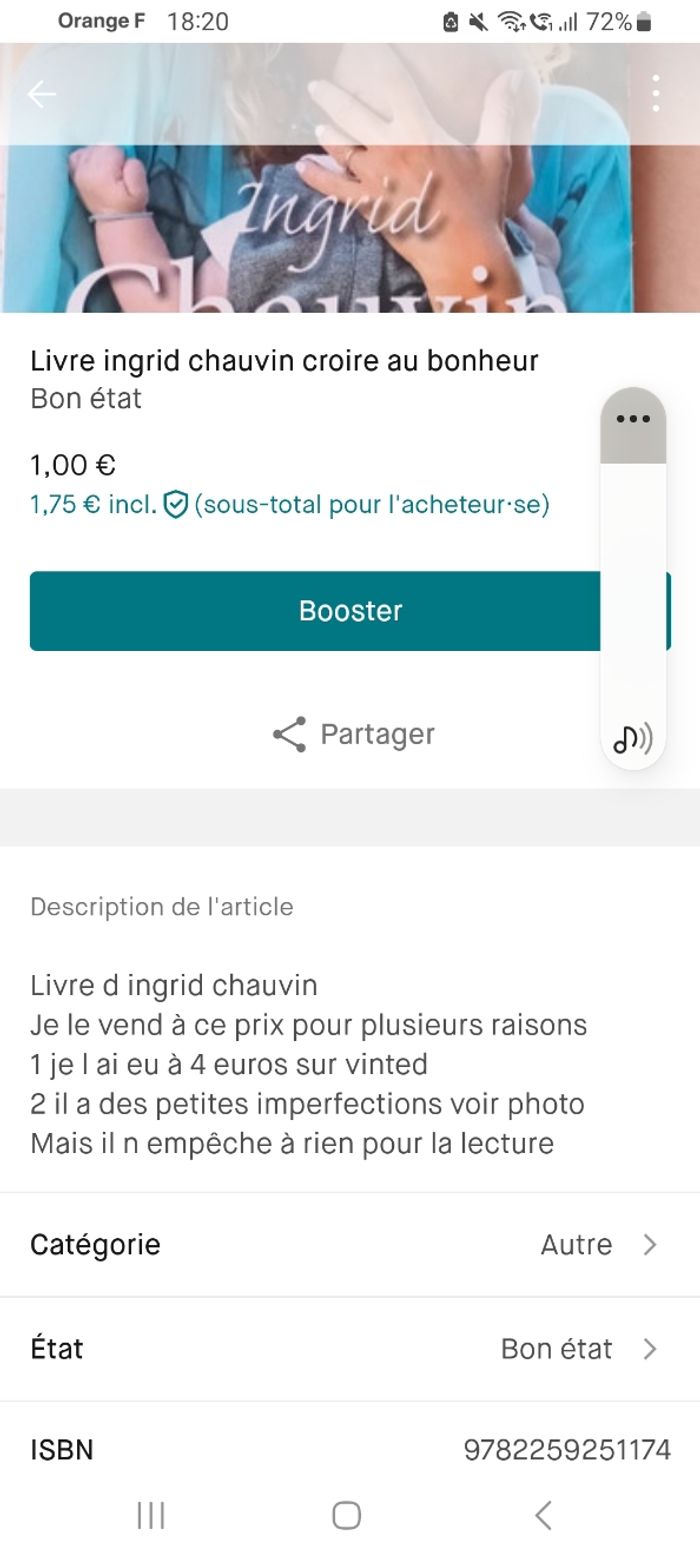This screenshot has height=1560, width=700.
Task: Tap the media sound icon on volume panel
Action: pos(633,738)
